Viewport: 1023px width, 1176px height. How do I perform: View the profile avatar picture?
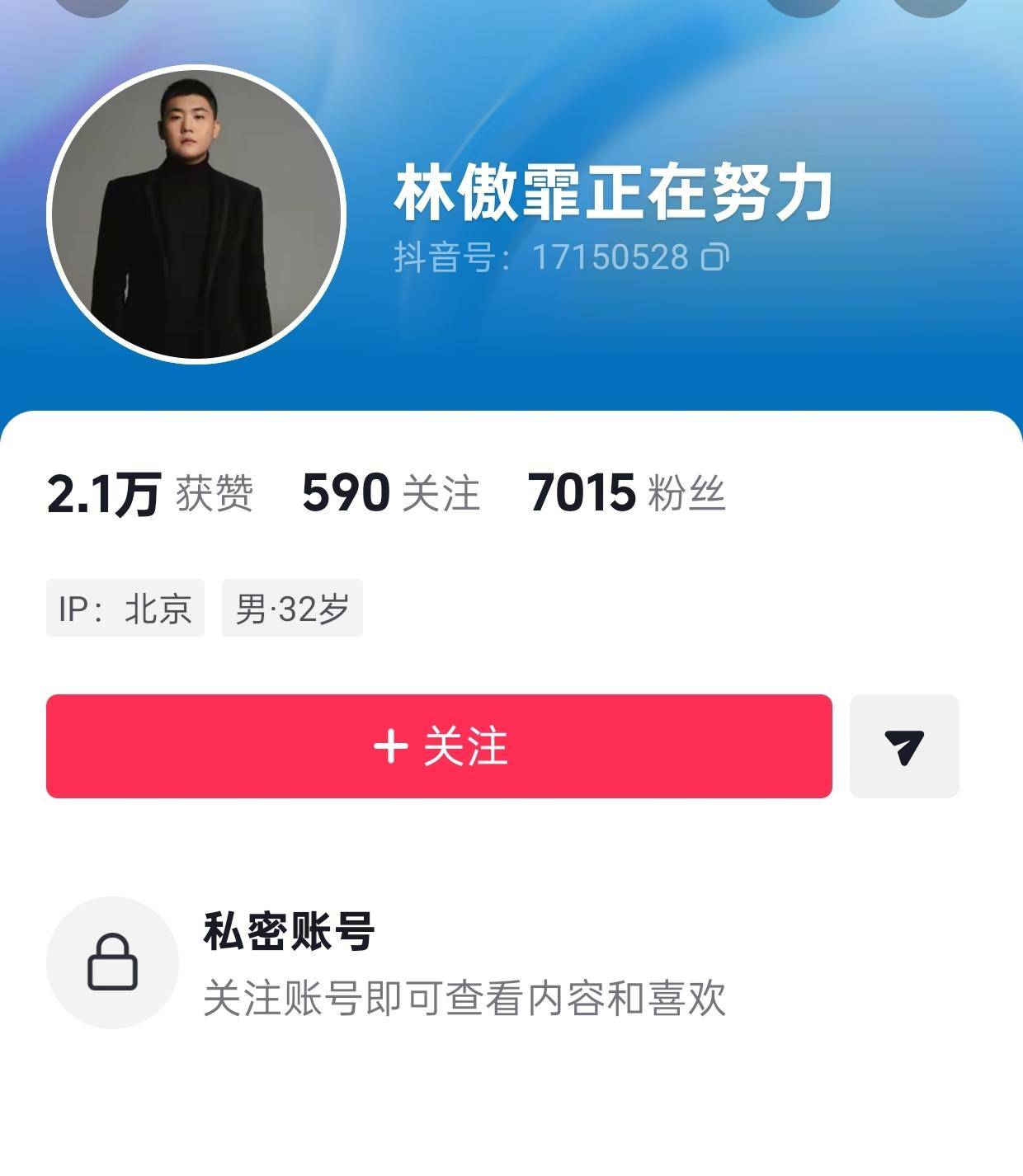click(x=196, y=214)
